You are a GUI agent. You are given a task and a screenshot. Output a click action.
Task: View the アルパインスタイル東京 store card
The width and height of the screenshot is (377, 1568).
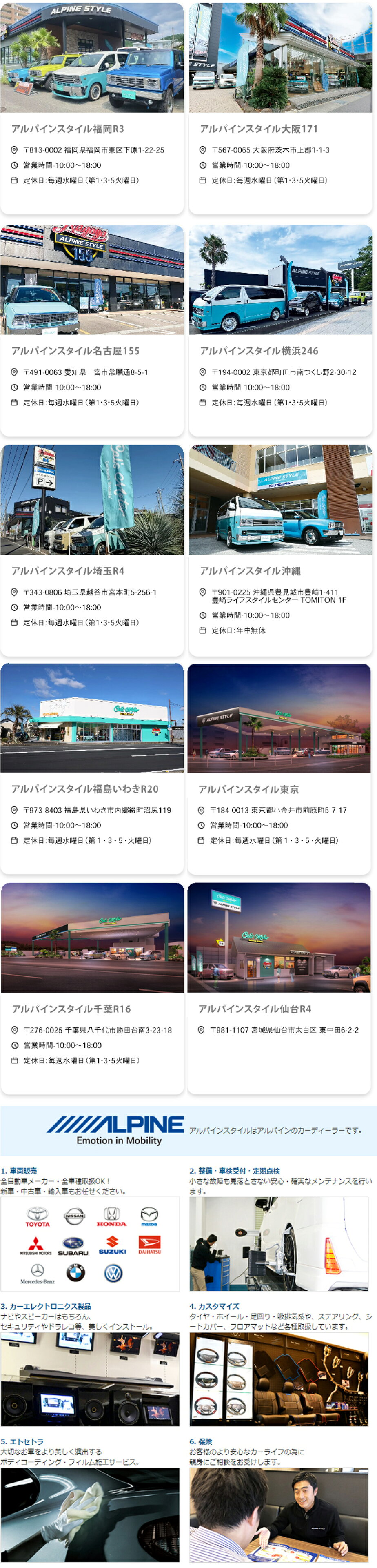[x=279, y=768]
